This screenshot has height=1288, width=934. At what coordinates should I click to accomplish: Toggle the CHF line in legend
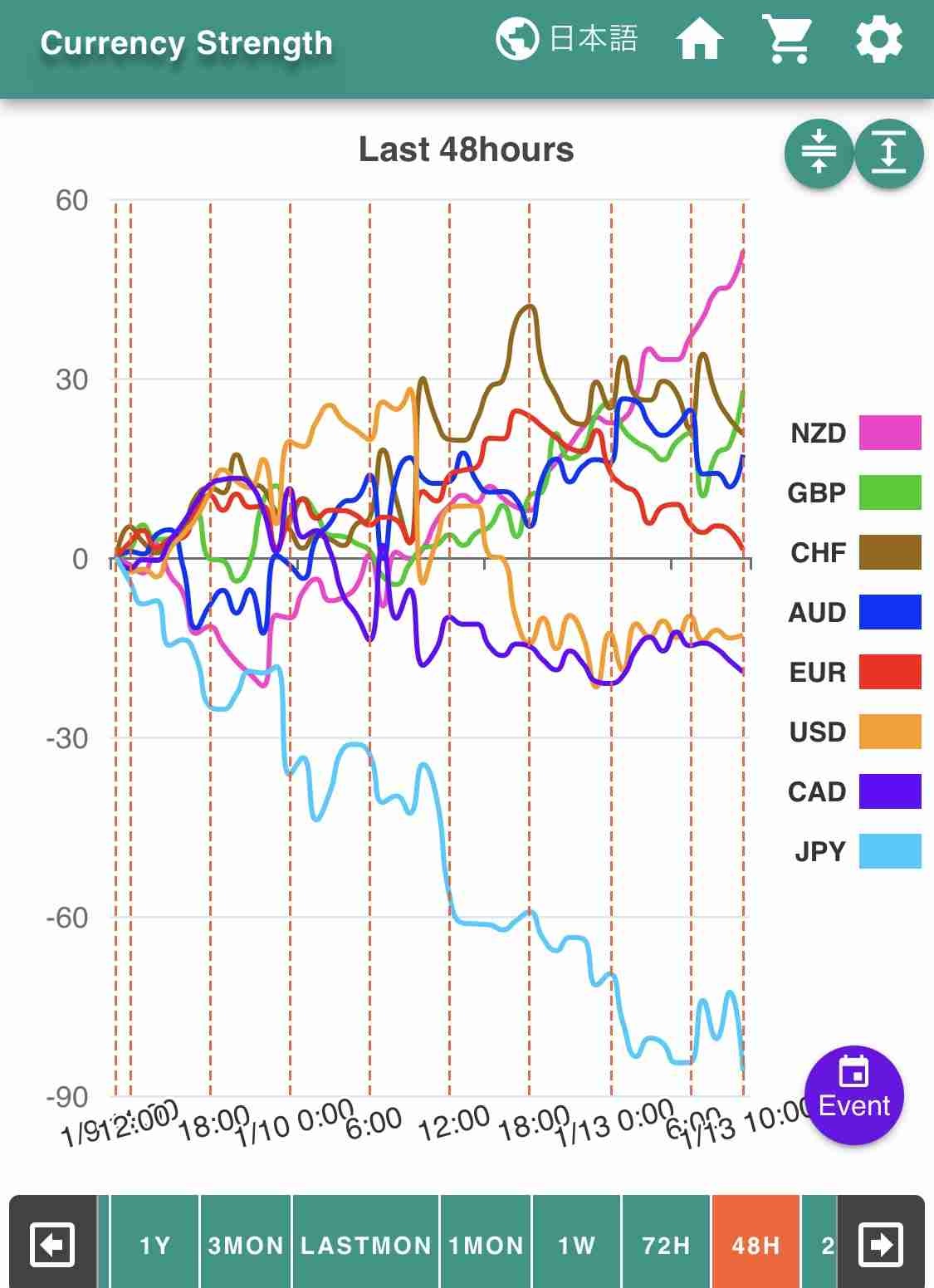click(x=889, y=552)
